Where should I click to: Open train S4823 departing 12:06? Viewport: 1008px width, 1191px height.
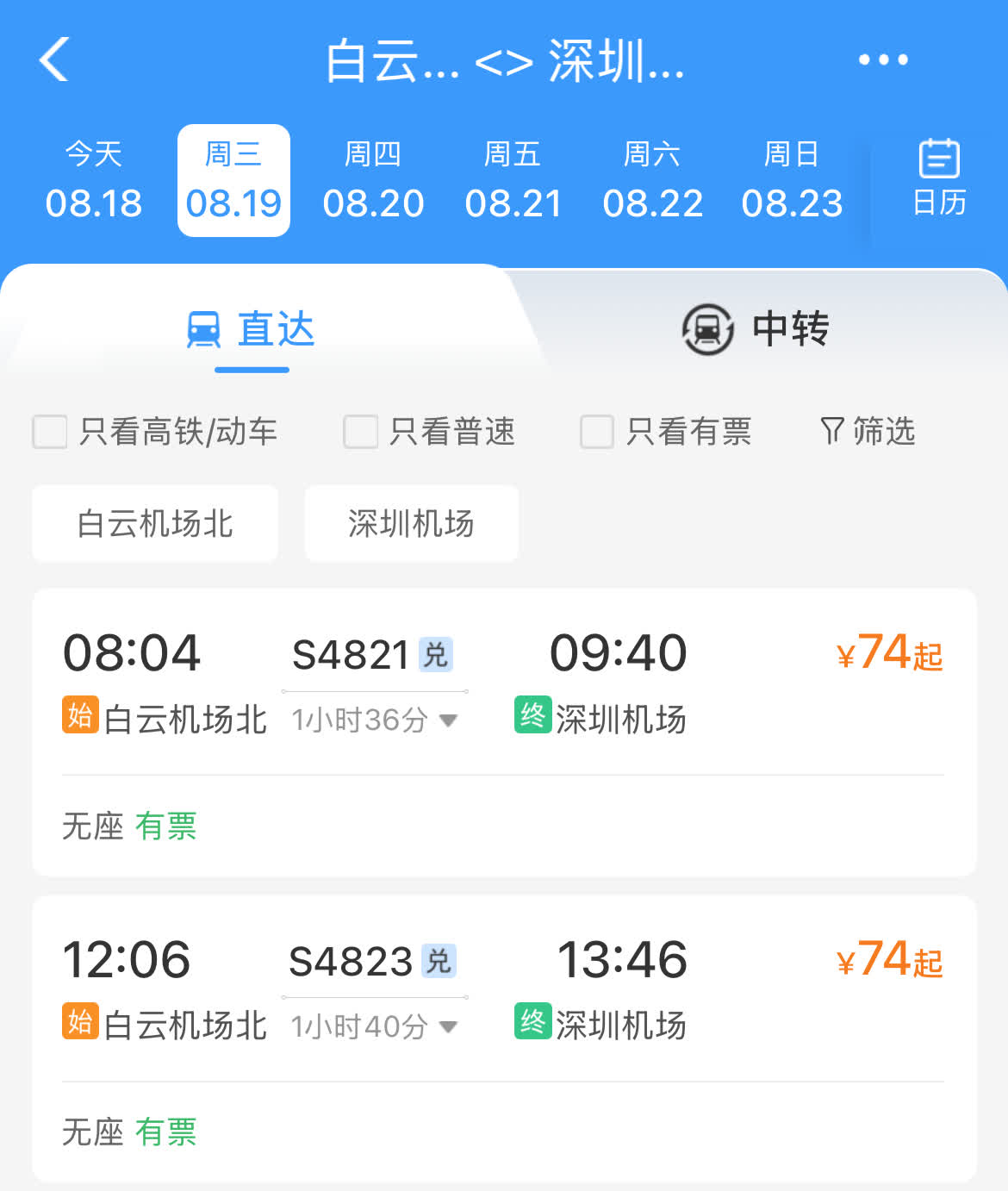pos(504,1039)
